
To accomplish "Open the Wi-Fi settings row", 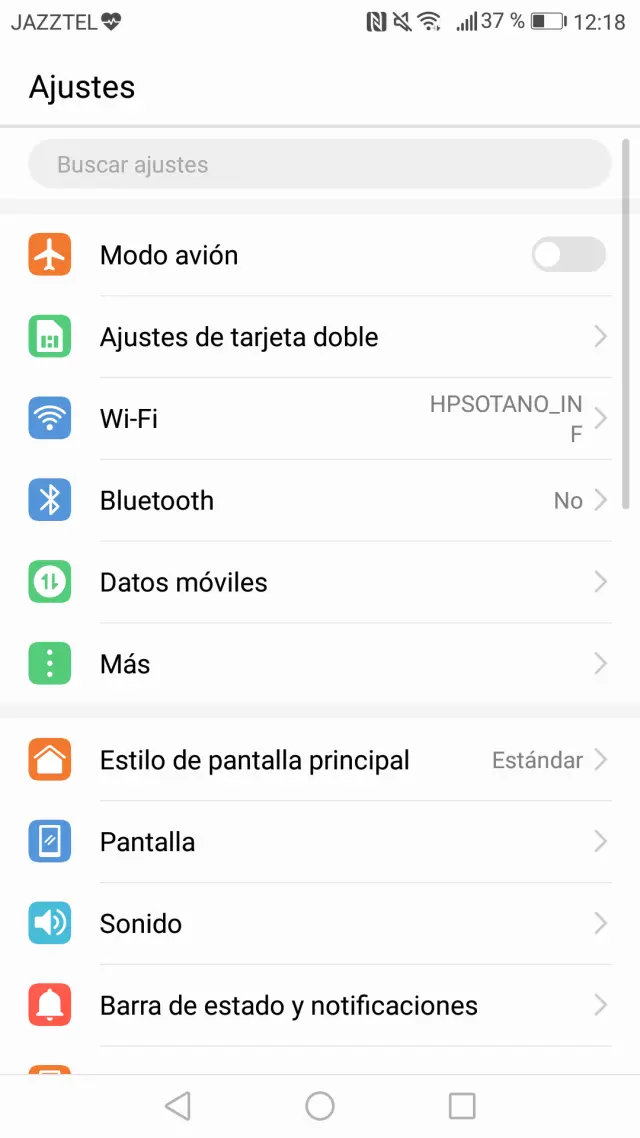I will coord(320,419).
